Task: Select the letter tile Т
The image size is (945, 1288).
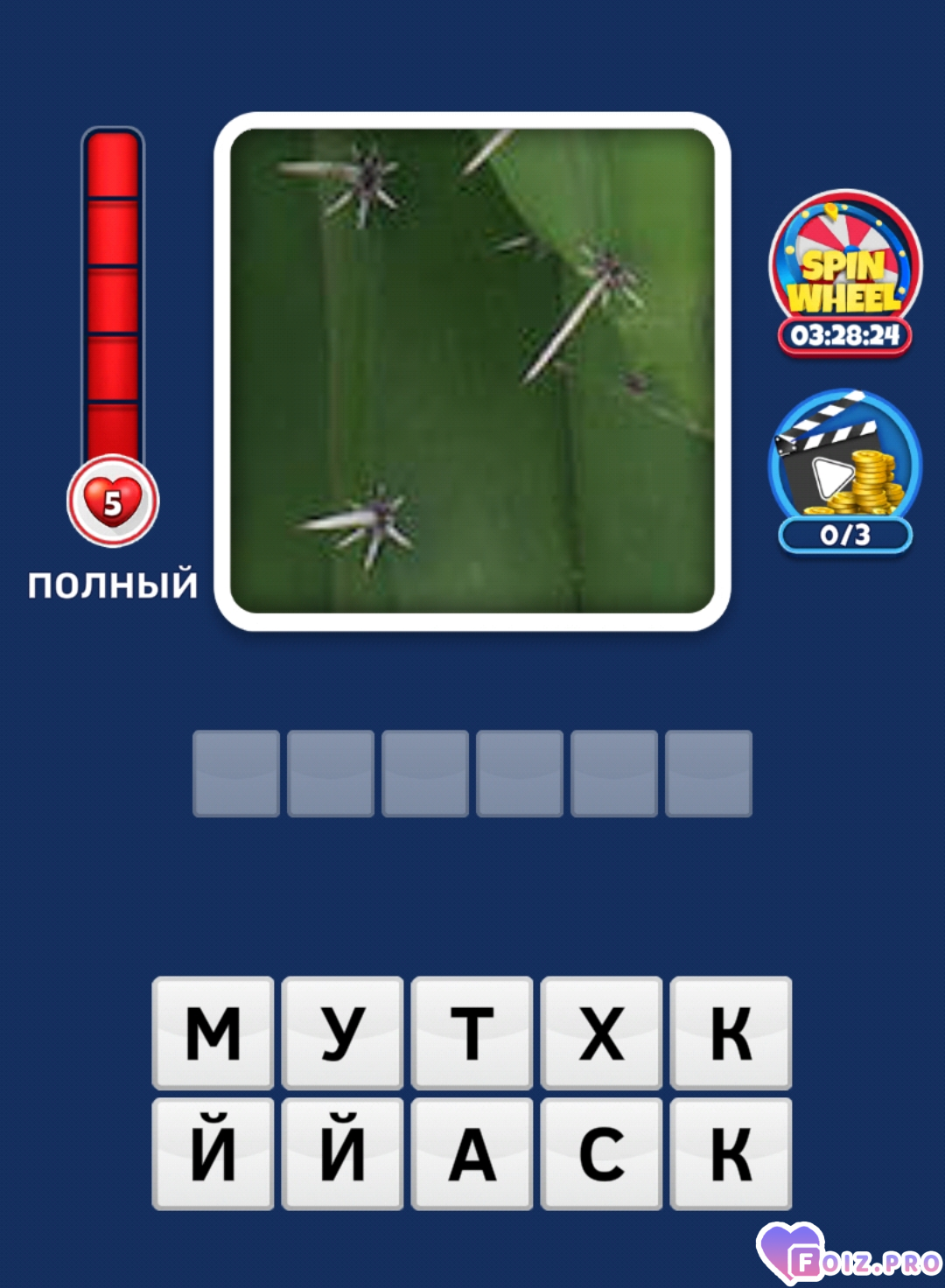Action: pos(472,1032)
